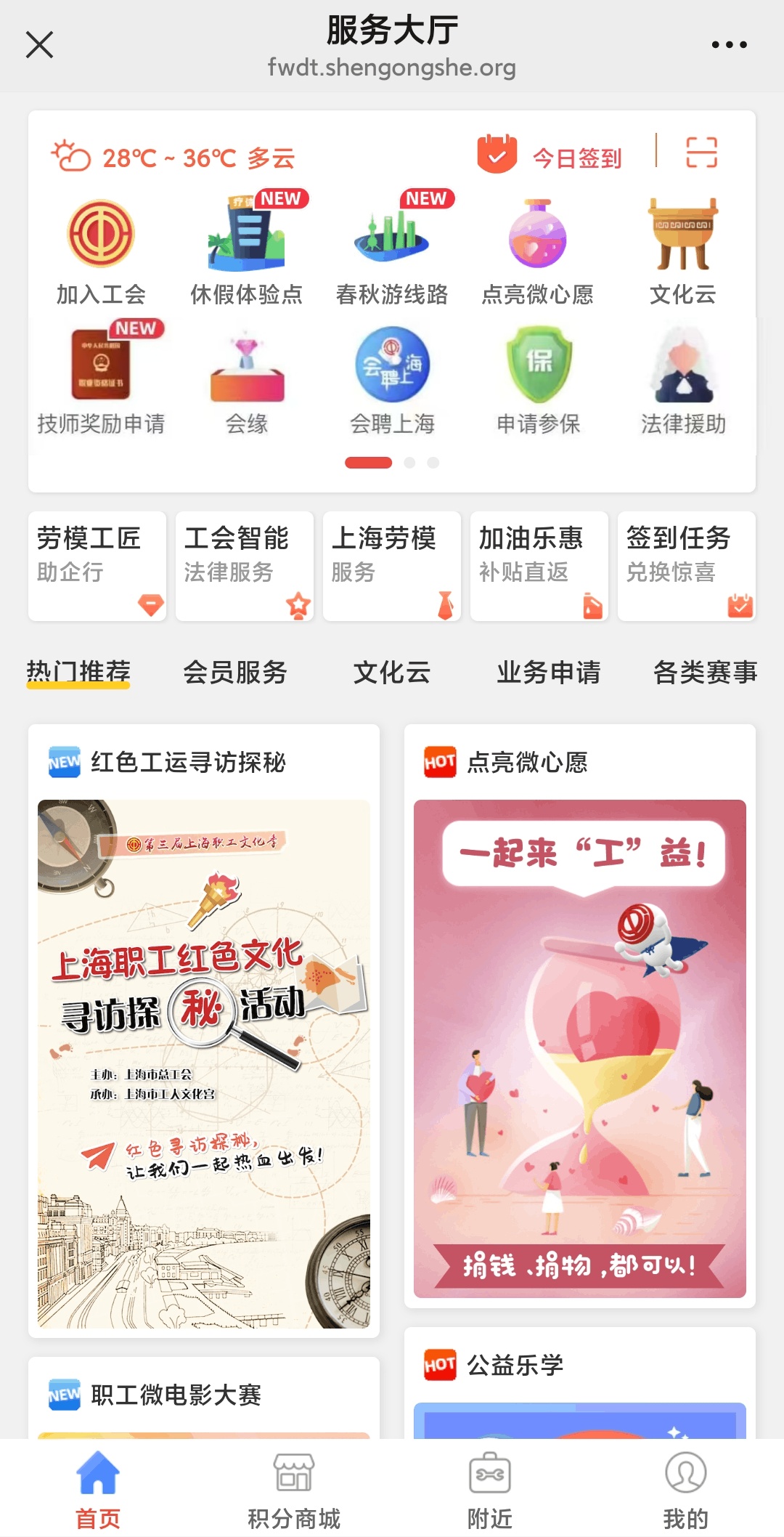The height and width of the screenshot is (1537, 784).
Task: Open the QR scan icon
Action: tap(701, 153)
